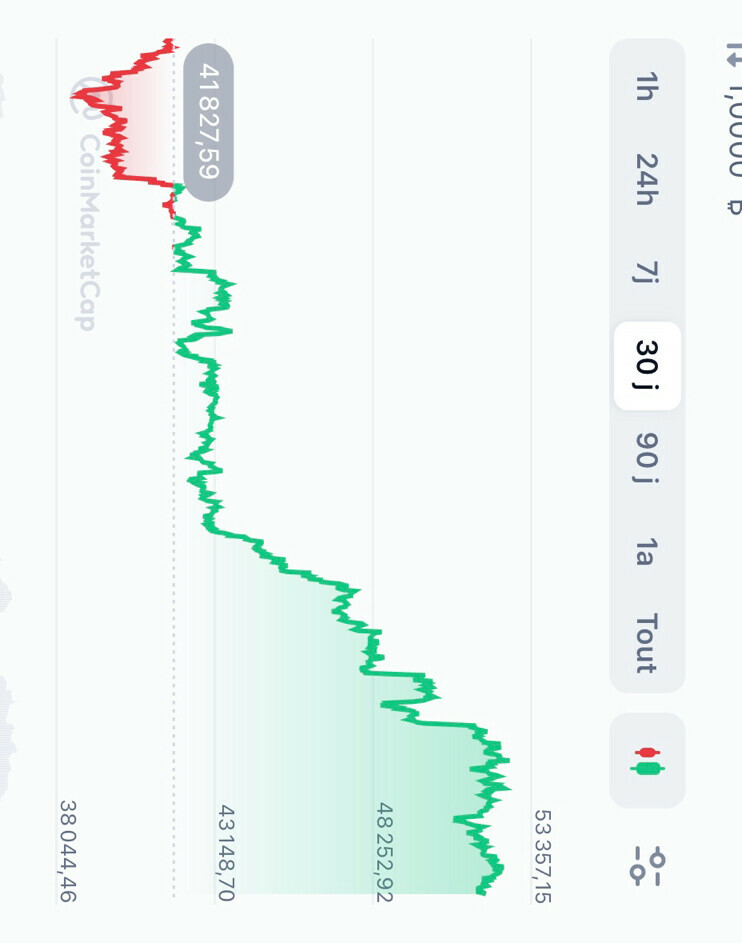Switch to candlestick chart view
Screen dimensions: 742x943
[x=647, y=760]
